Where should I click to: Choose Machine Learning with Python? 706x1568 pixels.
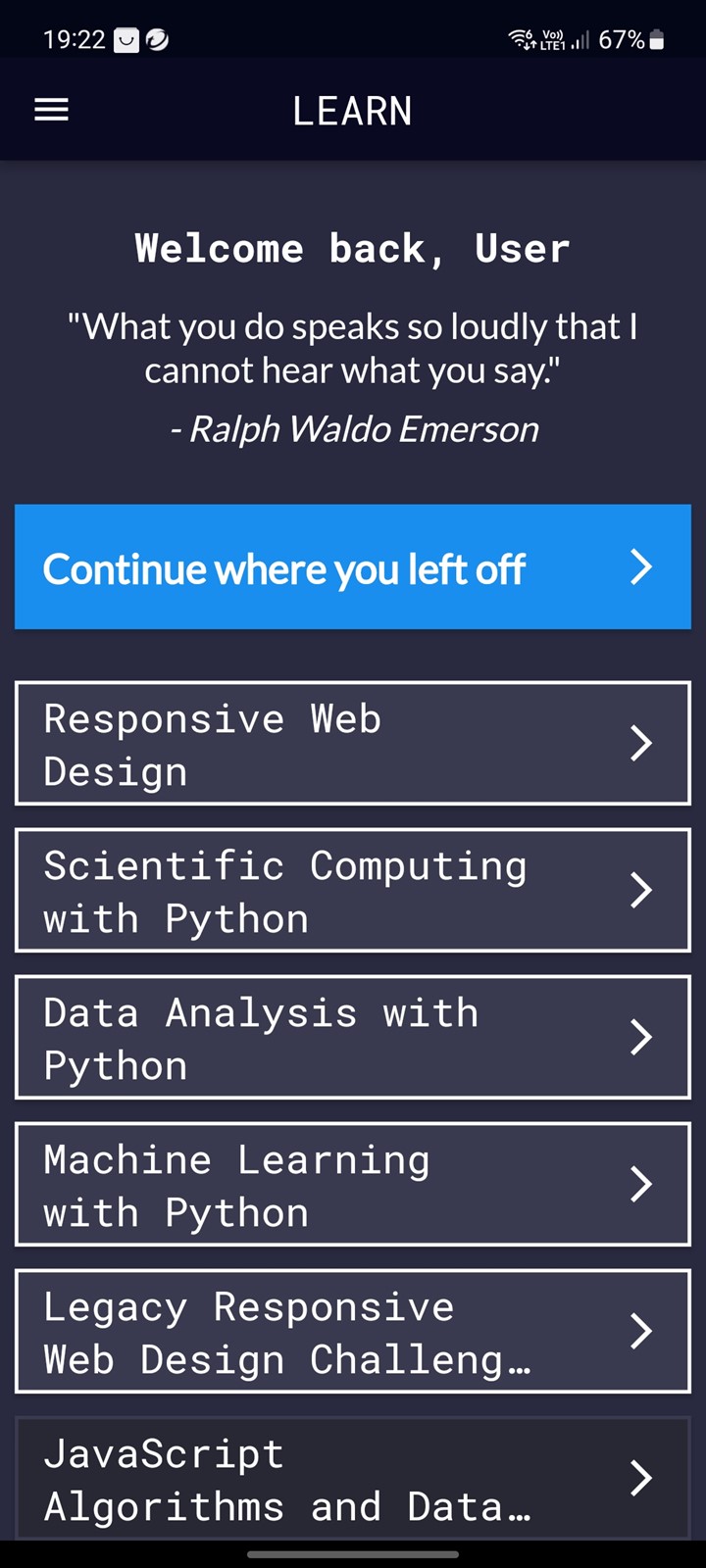pyautogui.click(x=353, y=1185)
